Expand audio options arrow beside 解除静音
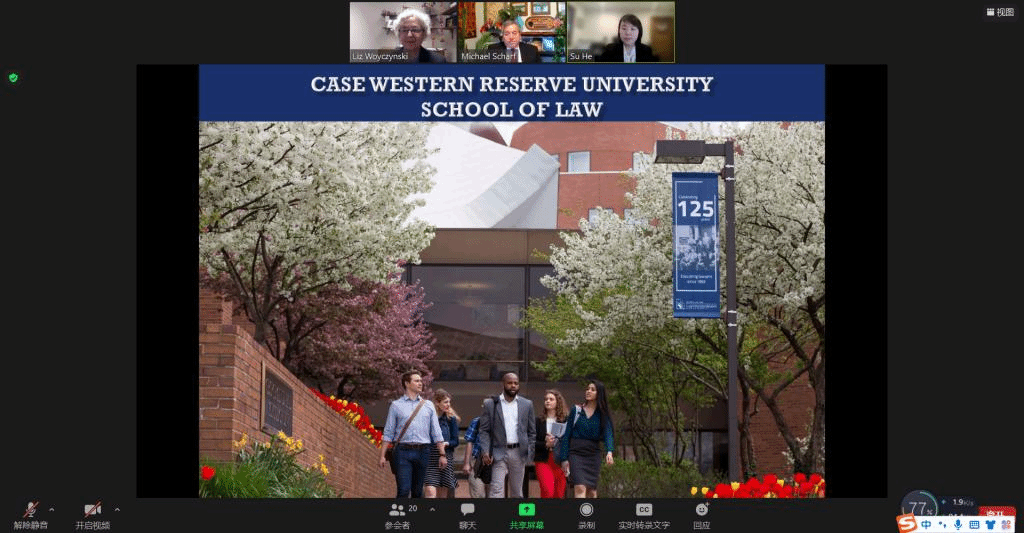This screenshot has height=533, width=1024. [x=52, y=509]
